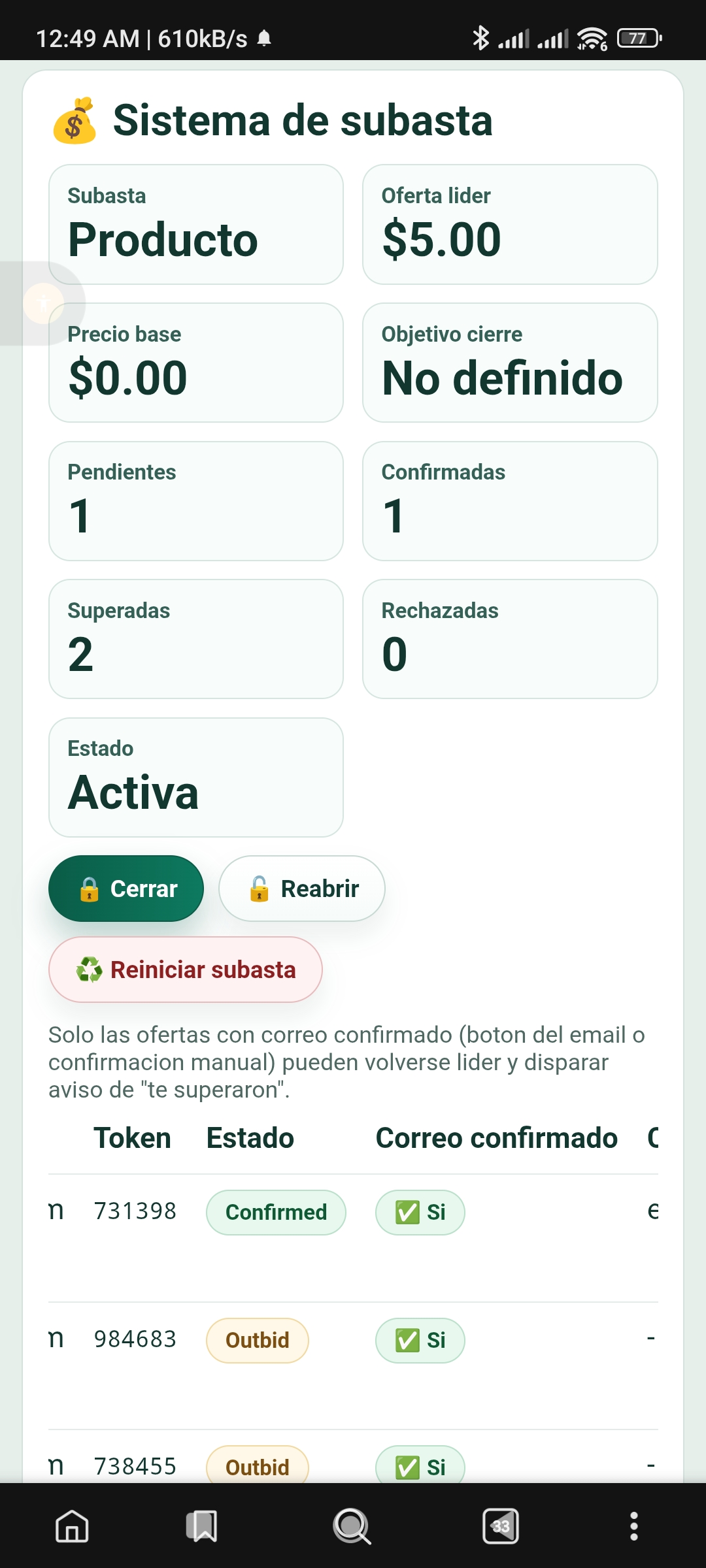Tap the notification bell in the status bar

click(x=264, y=39)
